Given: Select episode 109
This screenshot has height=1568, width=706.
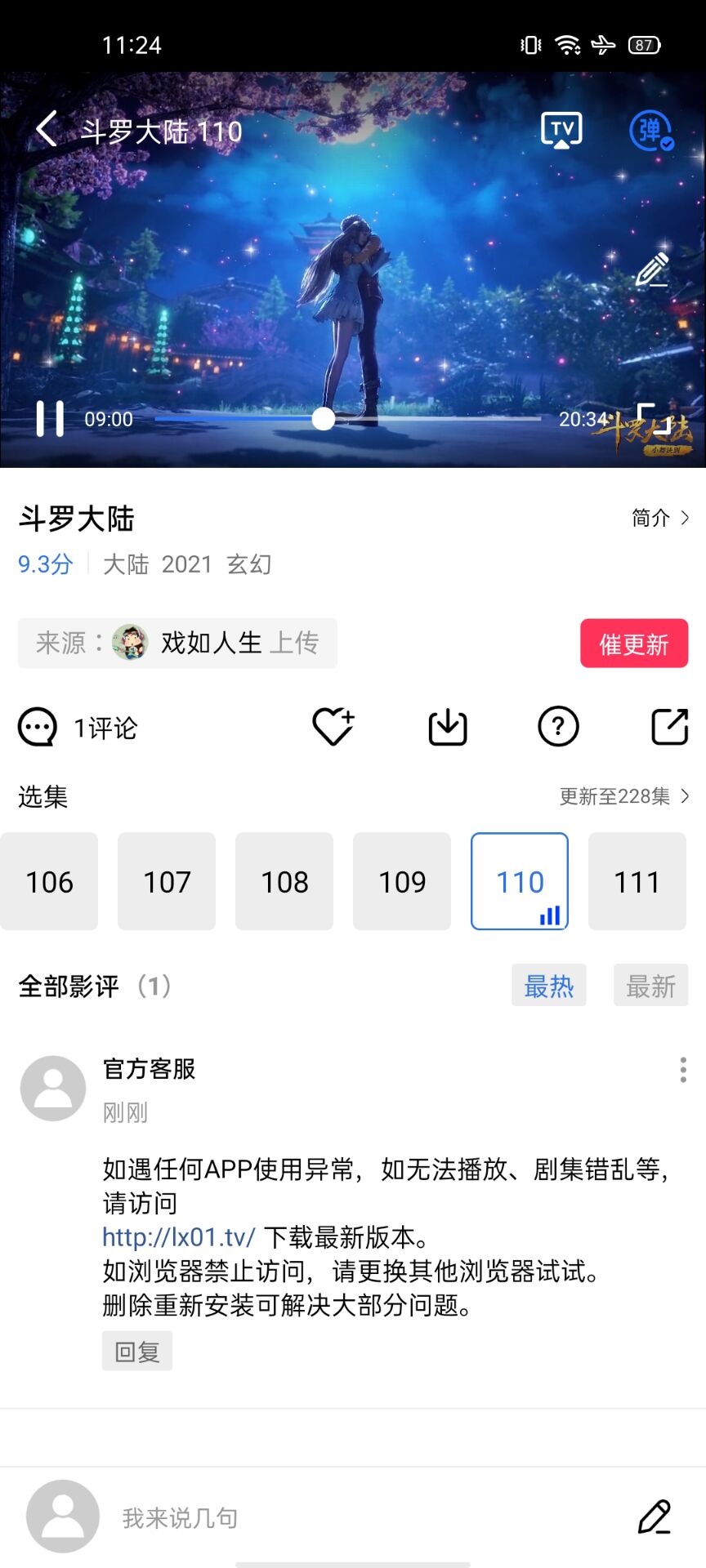Looking at the screenshot, I should [x=402, y=881].
